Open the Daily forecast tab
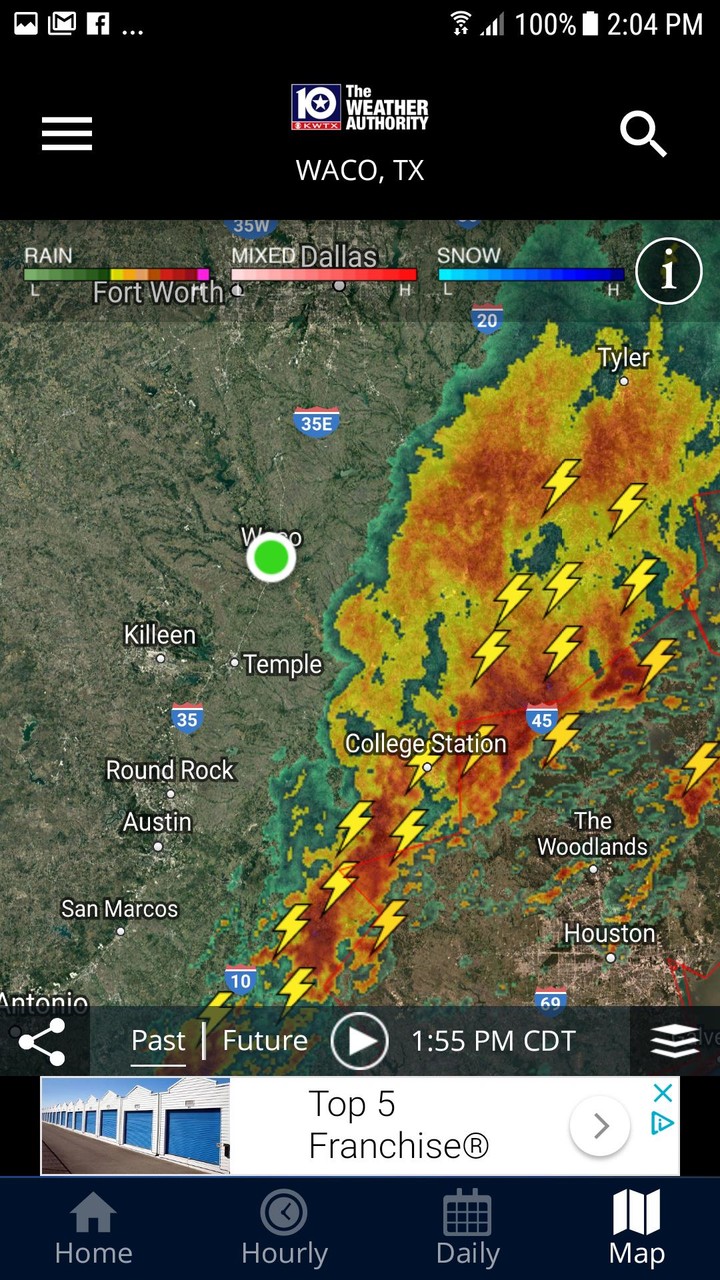720x1280 pixels. click(x=468, y=1229)
